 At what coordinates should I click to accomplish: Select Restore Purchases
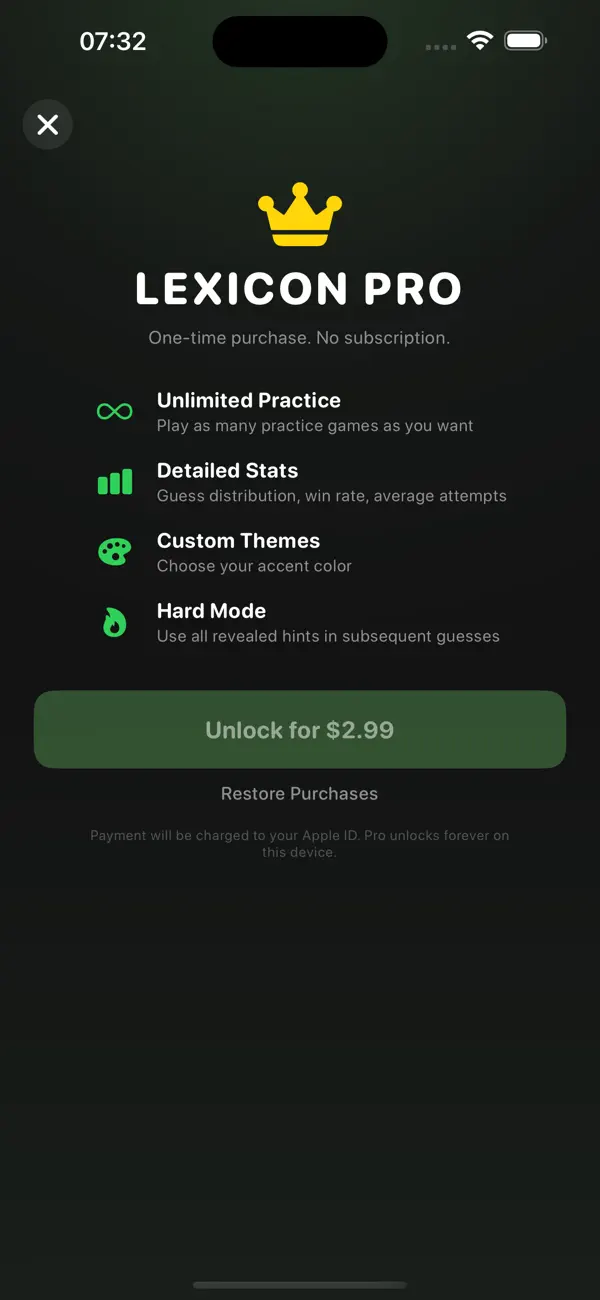pyautogui.click(x=300, y=794)
